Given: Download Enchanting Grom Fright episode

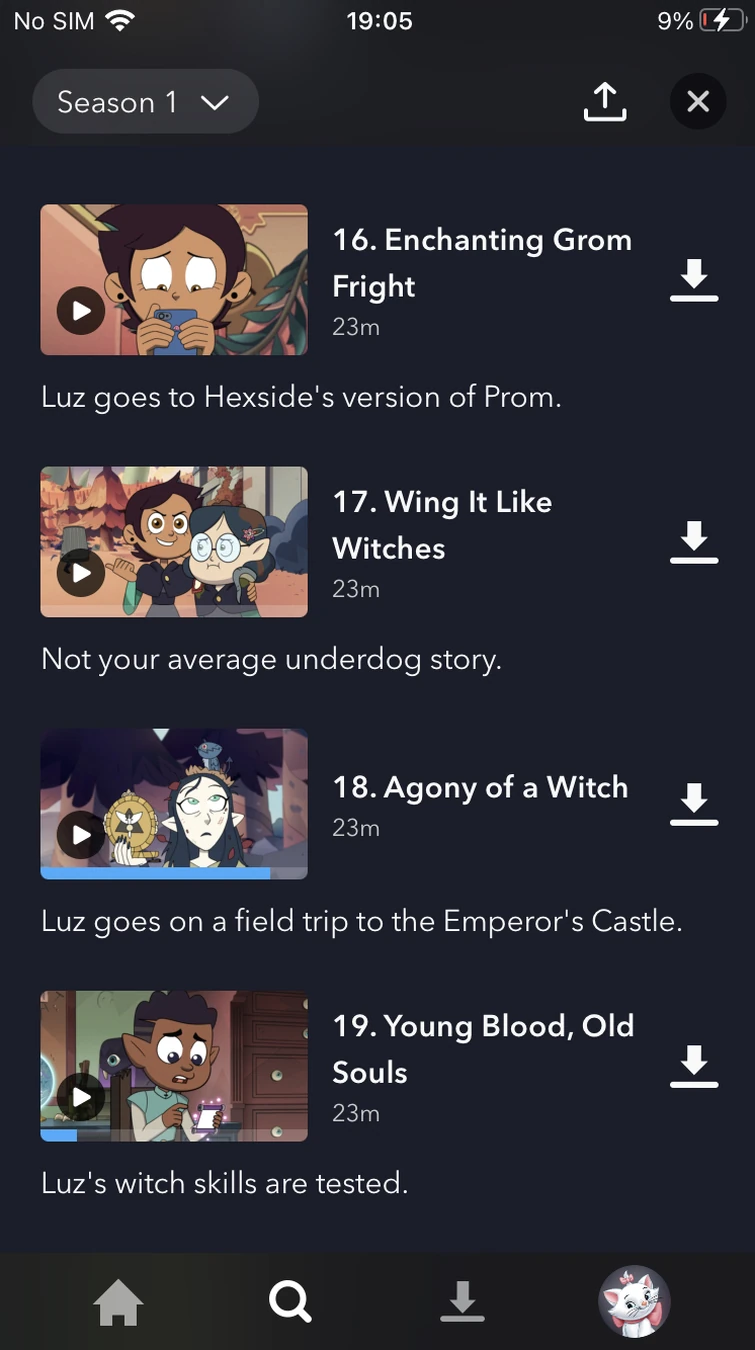Looking at the screenshot, I should pyautogui.click(x=693, y=280).
